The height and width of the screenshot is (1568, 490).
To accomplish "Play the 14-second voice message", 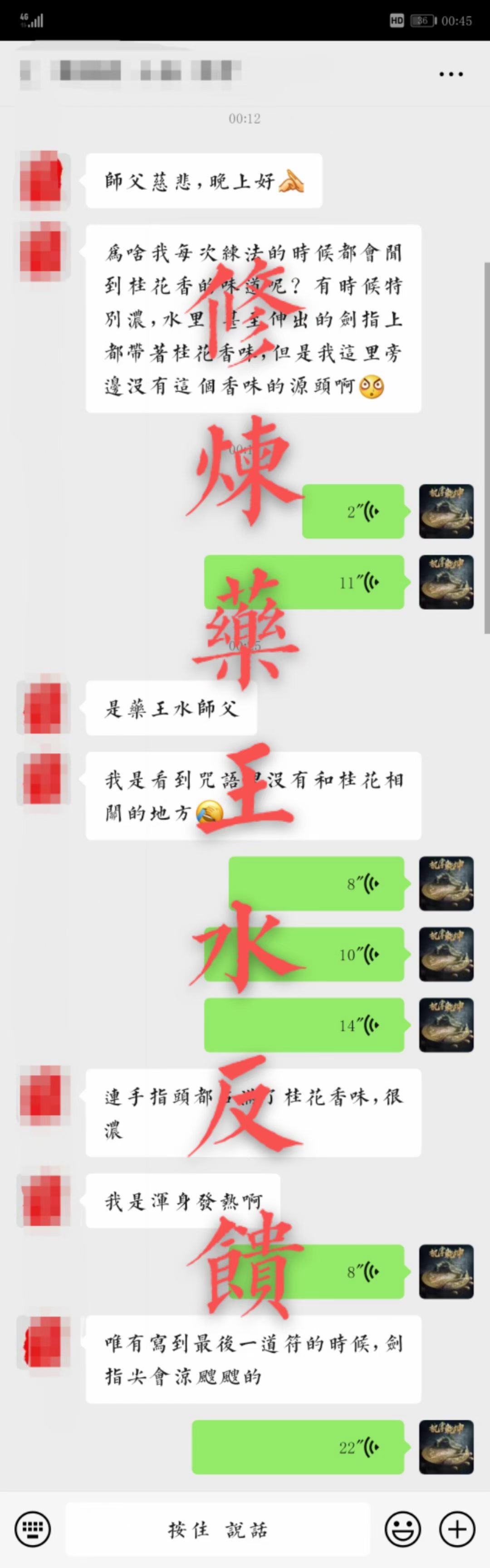I will click(304, 1025).
